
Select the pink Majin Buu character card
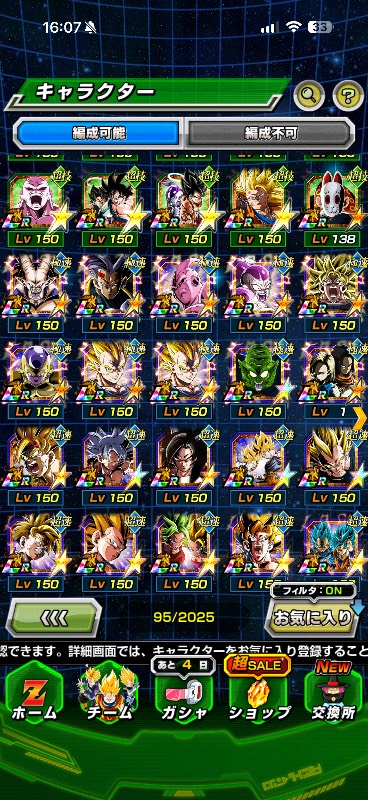pyautogui.click(x=185, y=293)
